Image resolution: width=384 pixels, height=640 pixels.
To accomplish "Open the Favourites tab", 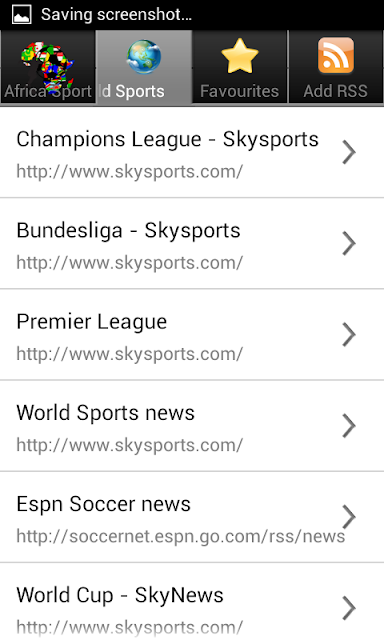I will pos(240,67).
